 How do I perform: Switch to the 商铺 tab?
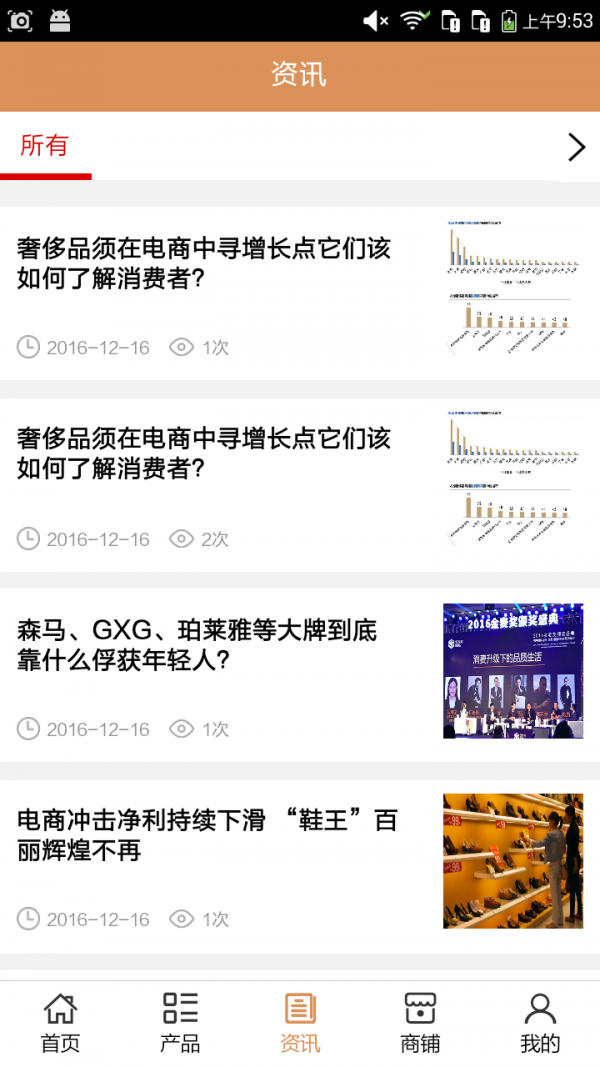tap(420, 1023)
